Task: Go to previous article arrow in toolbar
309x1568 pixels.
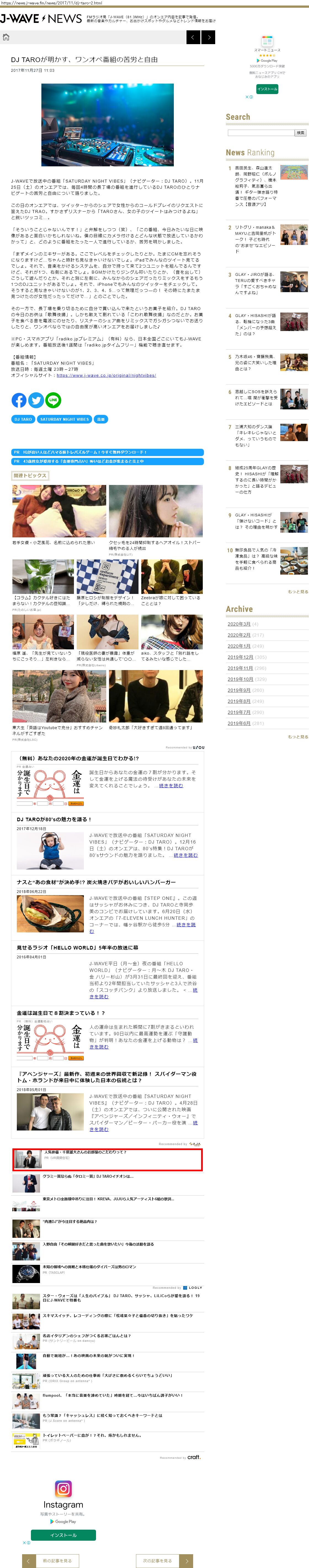Action: (193, 37)
